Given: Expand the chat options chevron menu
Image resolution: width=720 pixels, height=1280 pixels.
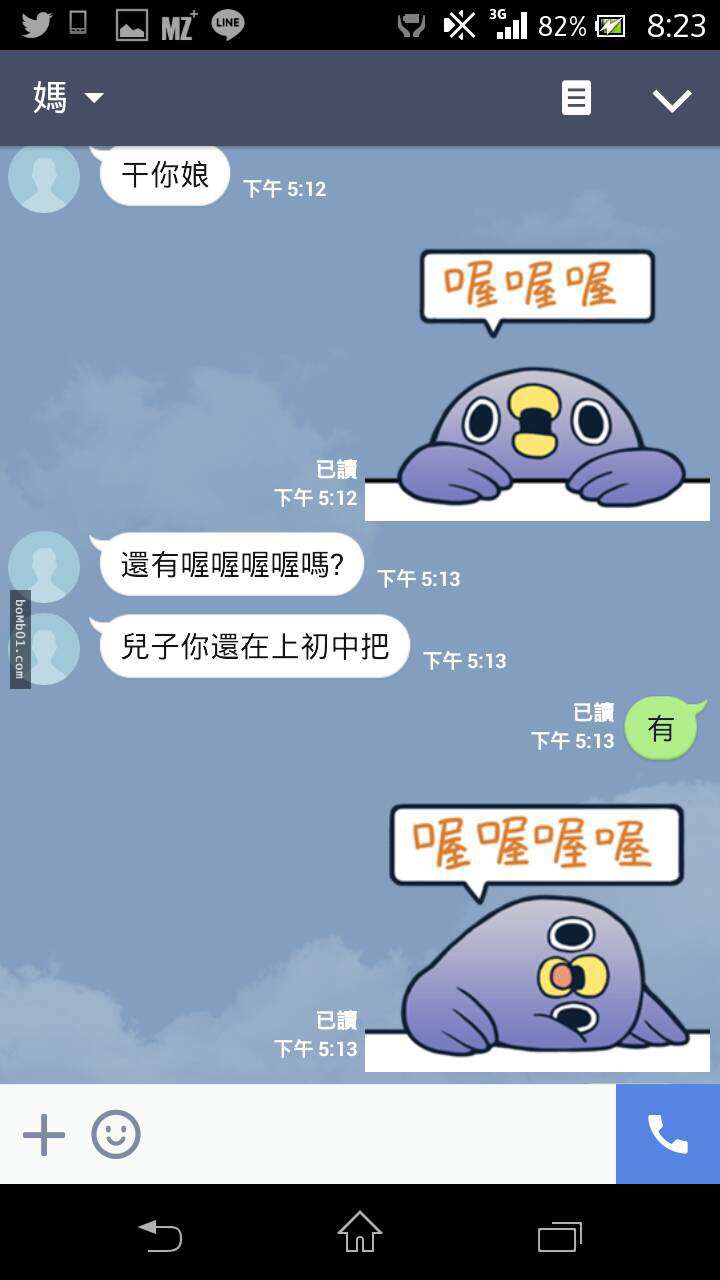Looking at the screenshot, I should pyautogui.click(x=671, y=99).
